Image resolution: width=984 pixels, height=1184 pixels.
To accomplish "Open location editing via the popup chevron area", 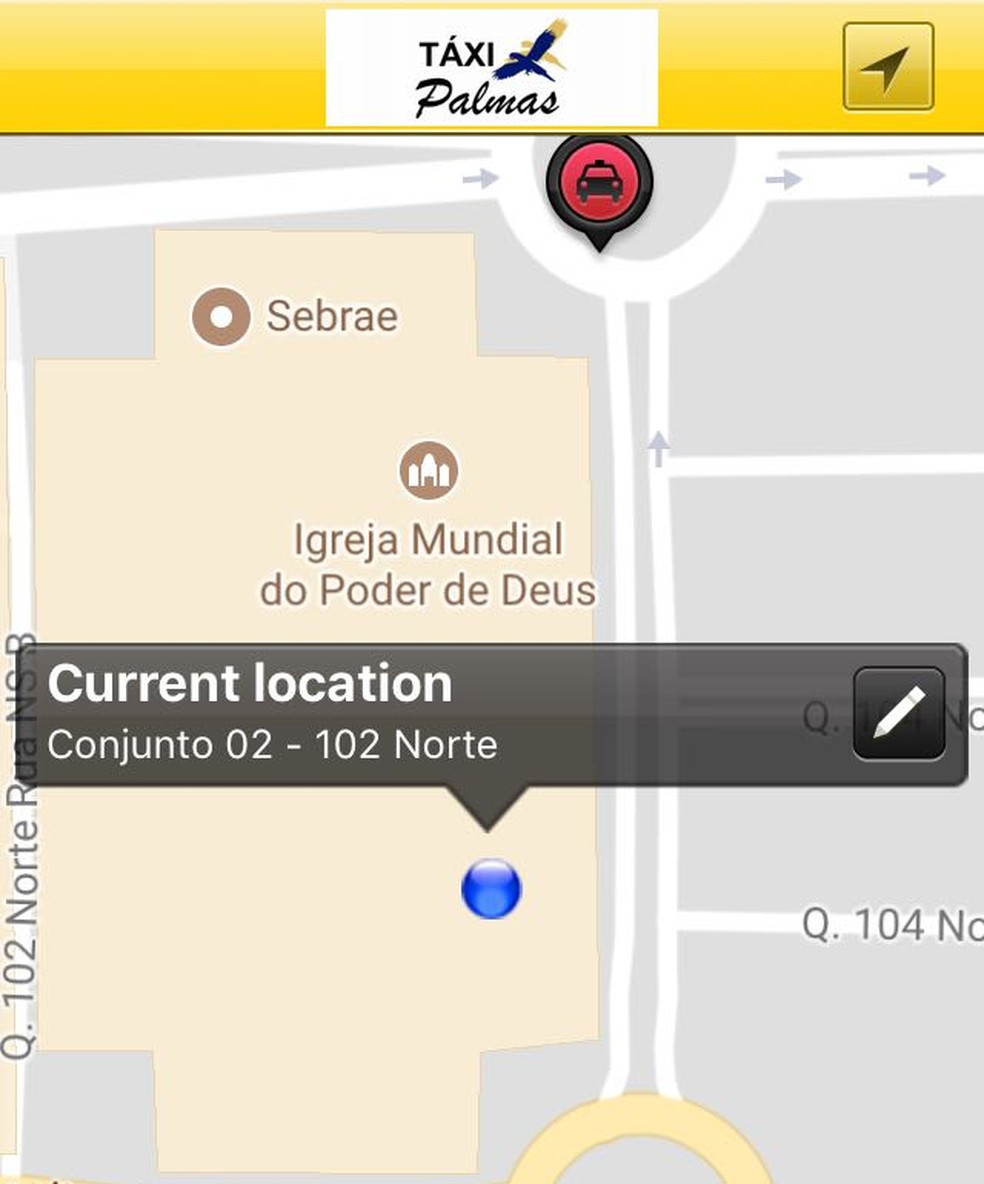I will click(x=898, y=711).
